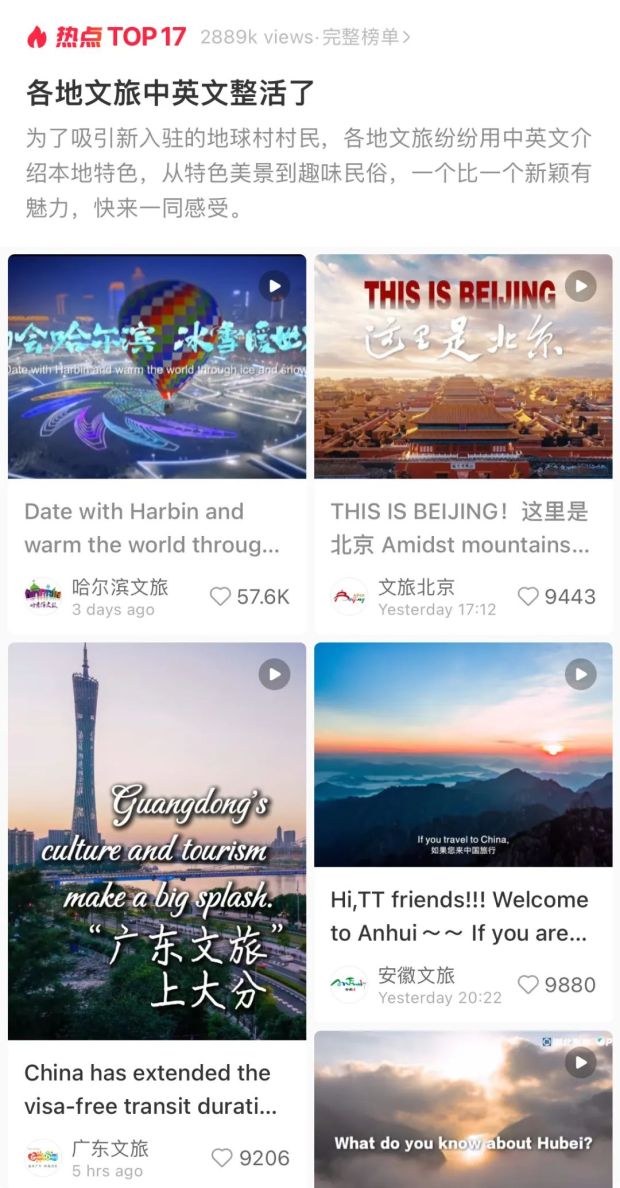
Task: Like the 哈尔滨文旅 post
Action: click(221, 597)
